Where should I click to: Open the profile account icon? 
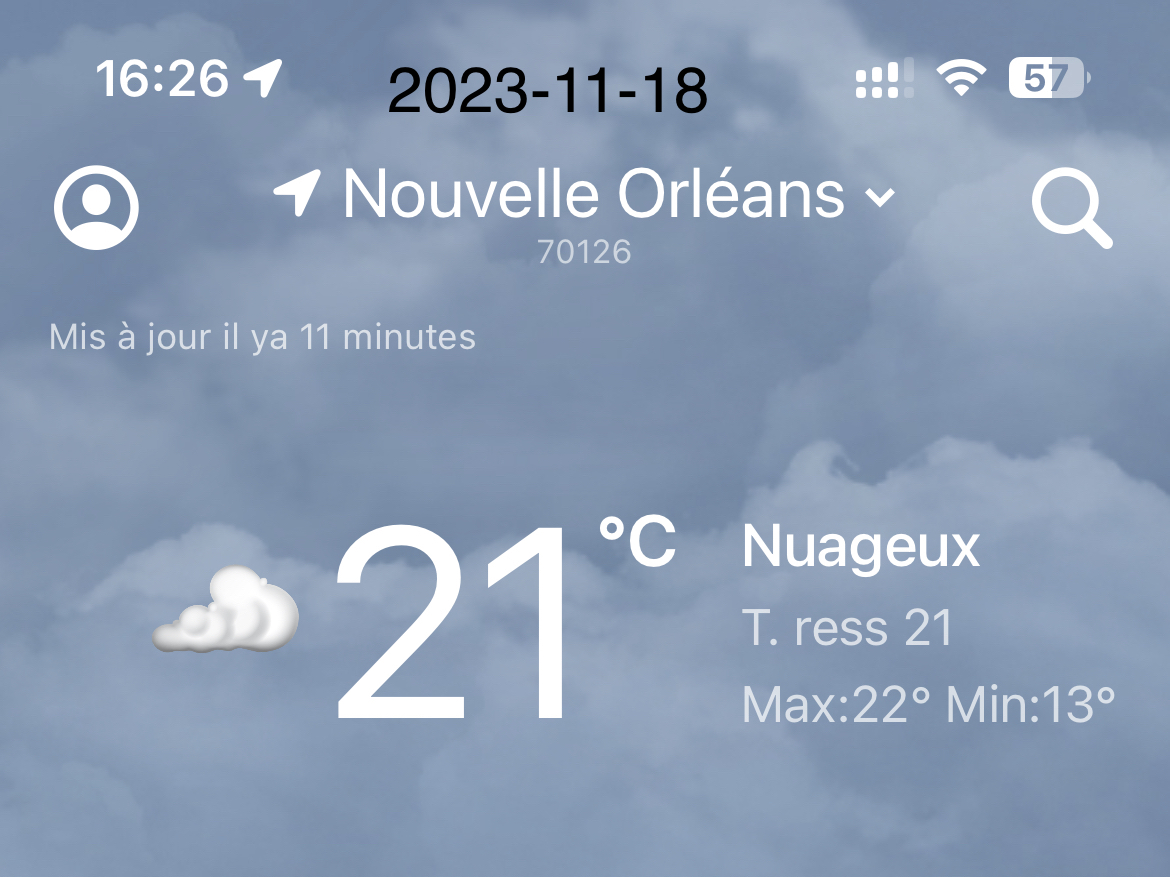(x=96, y=208)
